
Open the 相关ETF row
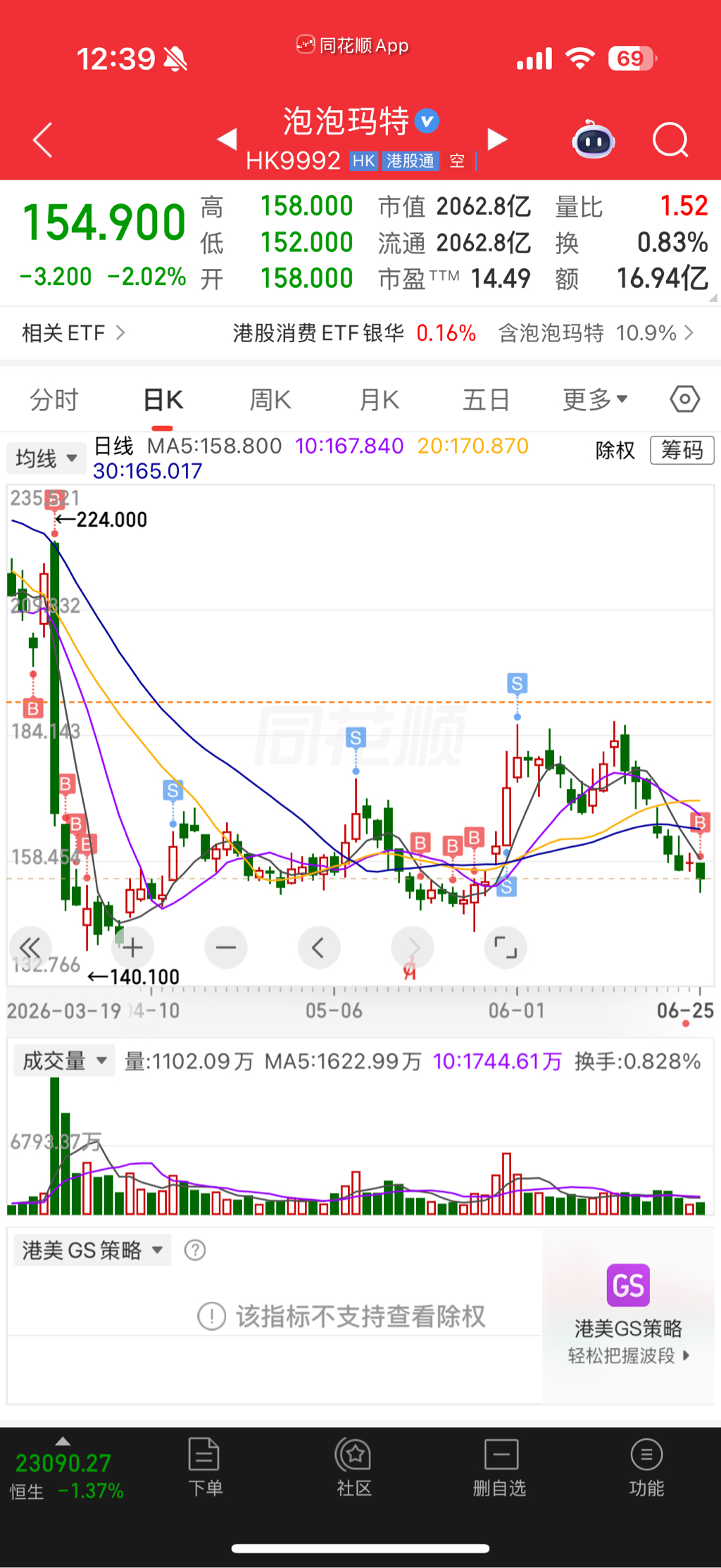360,332
